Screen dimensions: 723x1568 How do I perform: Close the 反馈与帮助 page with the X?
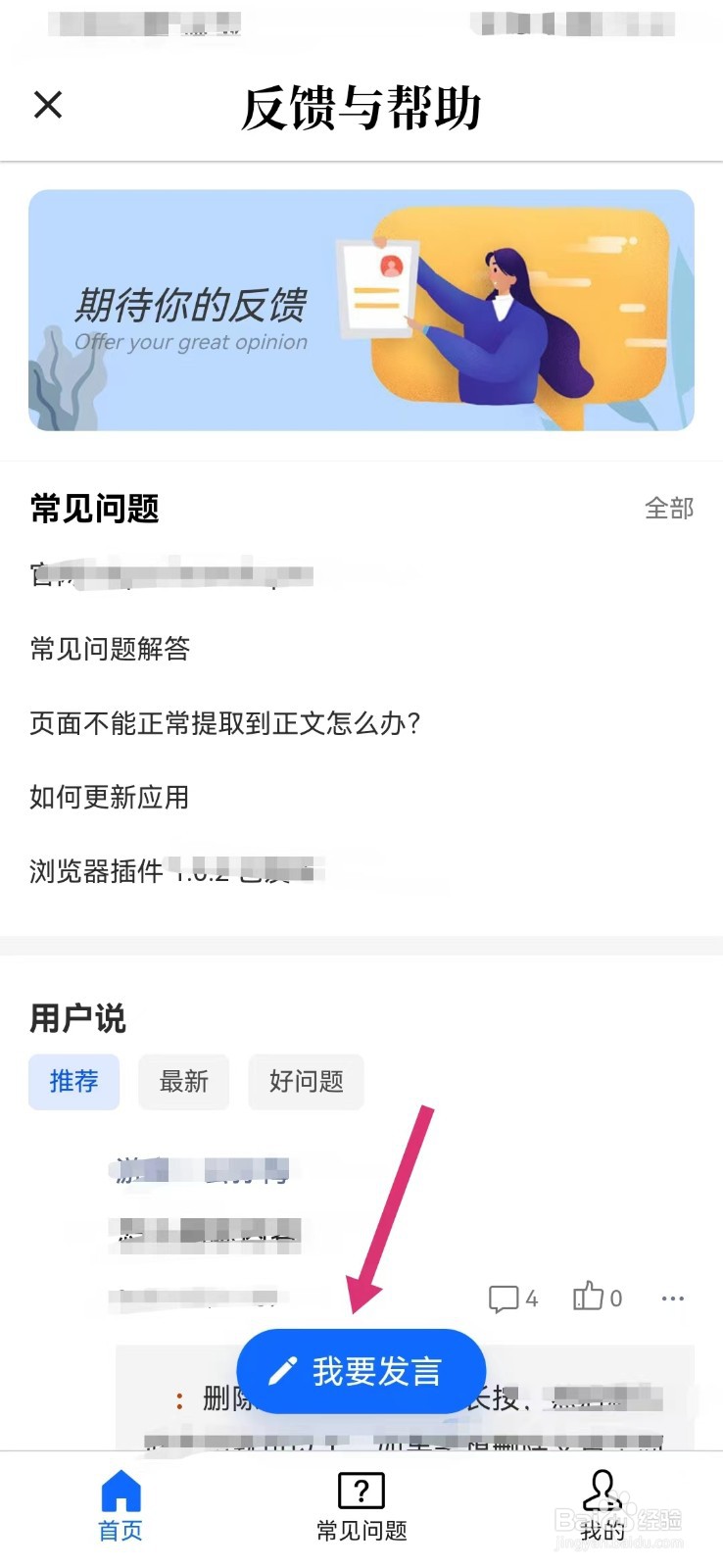(x=46, y=105)
